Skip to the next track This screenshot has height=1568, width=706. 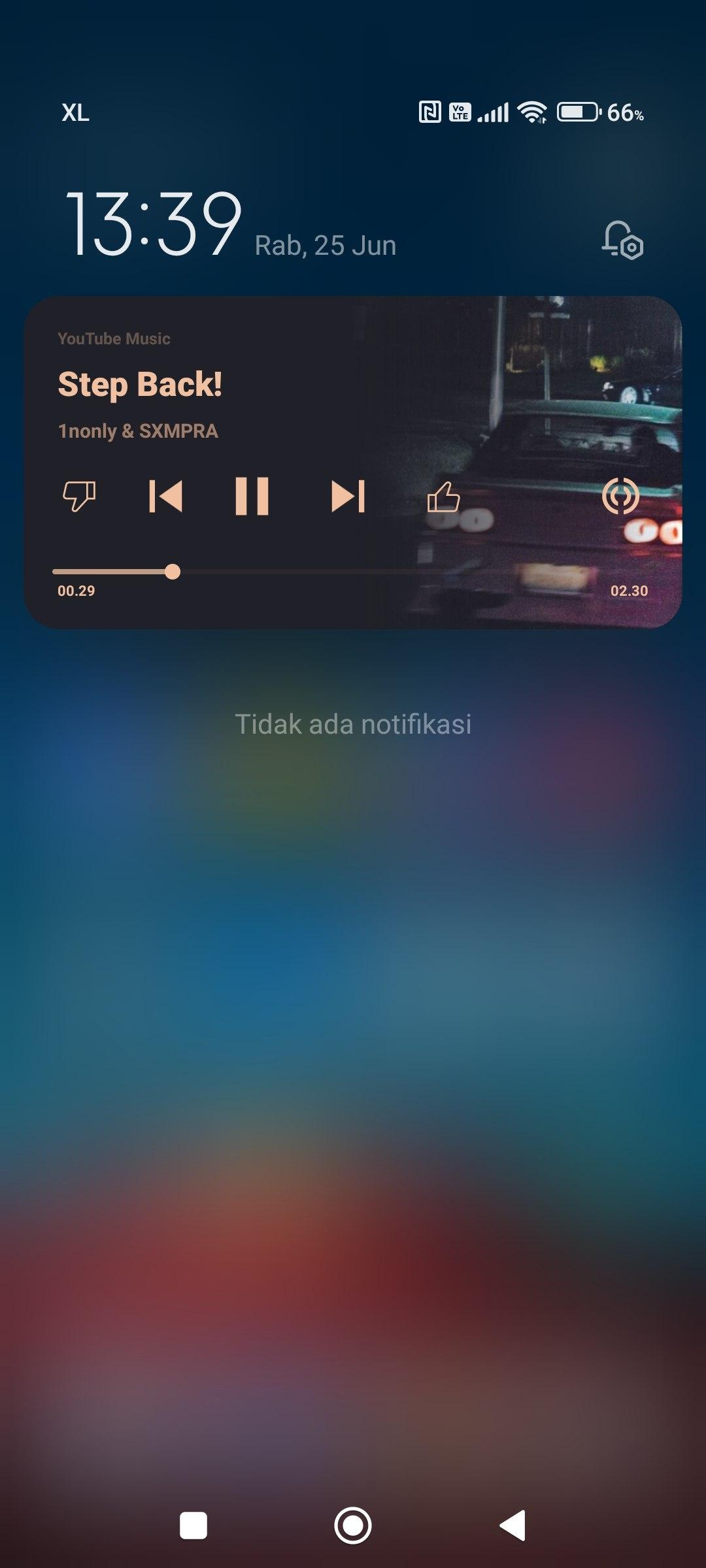(348, 497)
